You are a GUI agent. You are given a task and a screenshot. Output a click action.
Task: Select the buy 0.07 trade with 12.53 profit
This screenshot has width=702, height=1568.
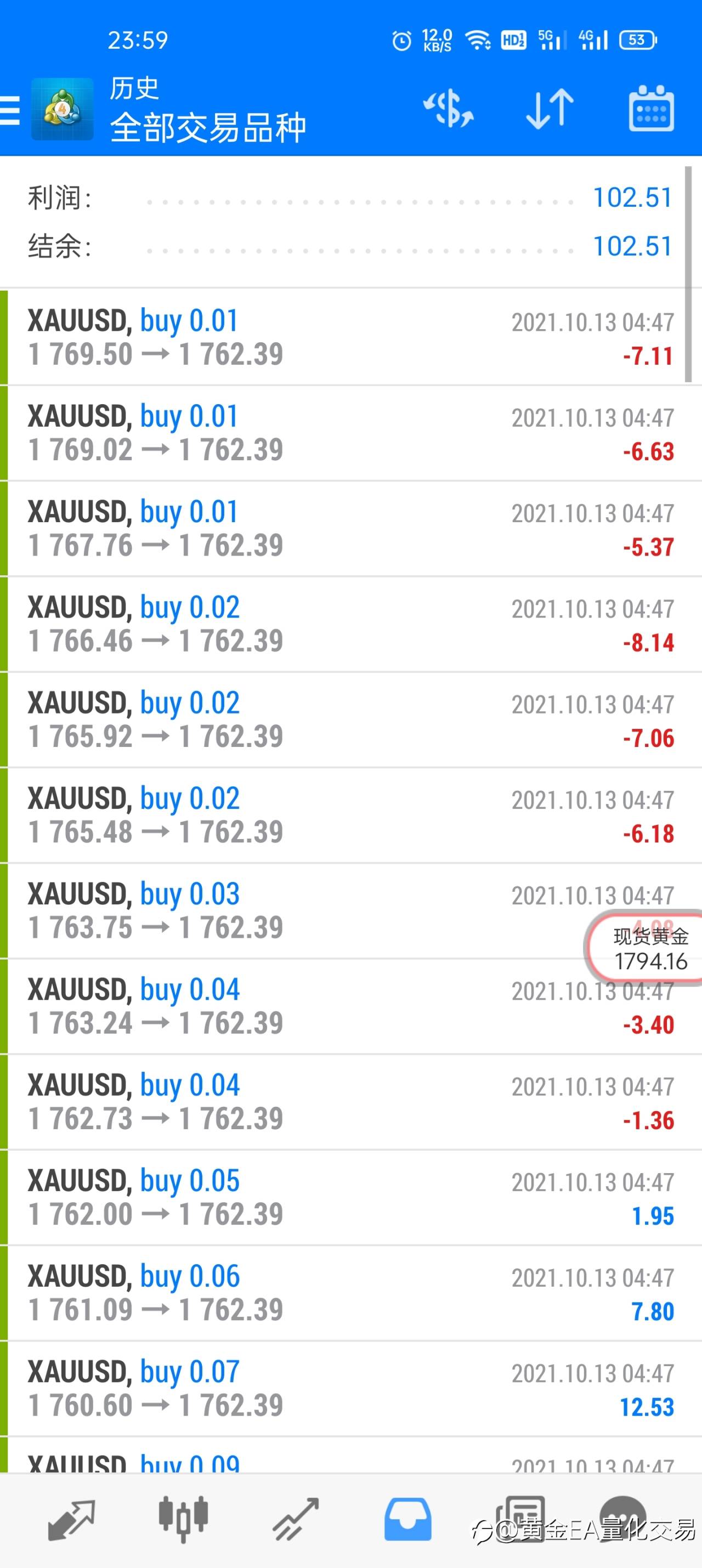(x=350, y=1389)
